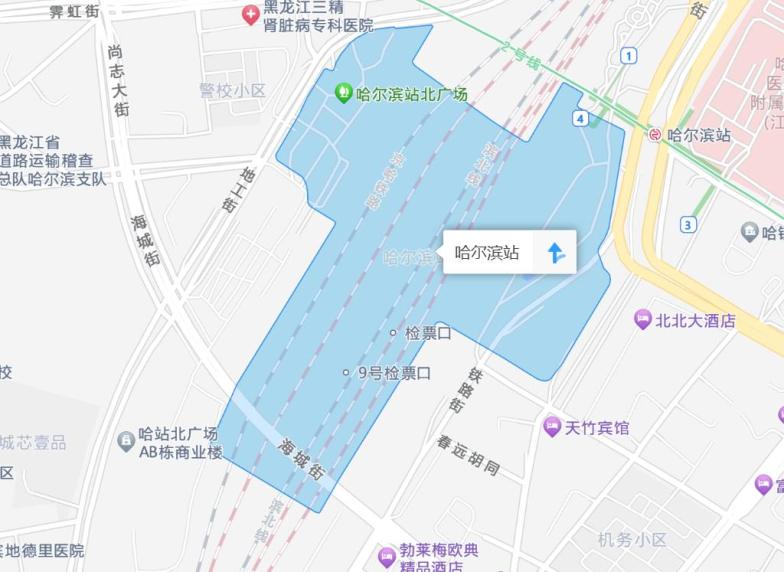784x572 pixels.
Task: Select 哈站北广场AB栋商业楼 marker
Action: 126,440
